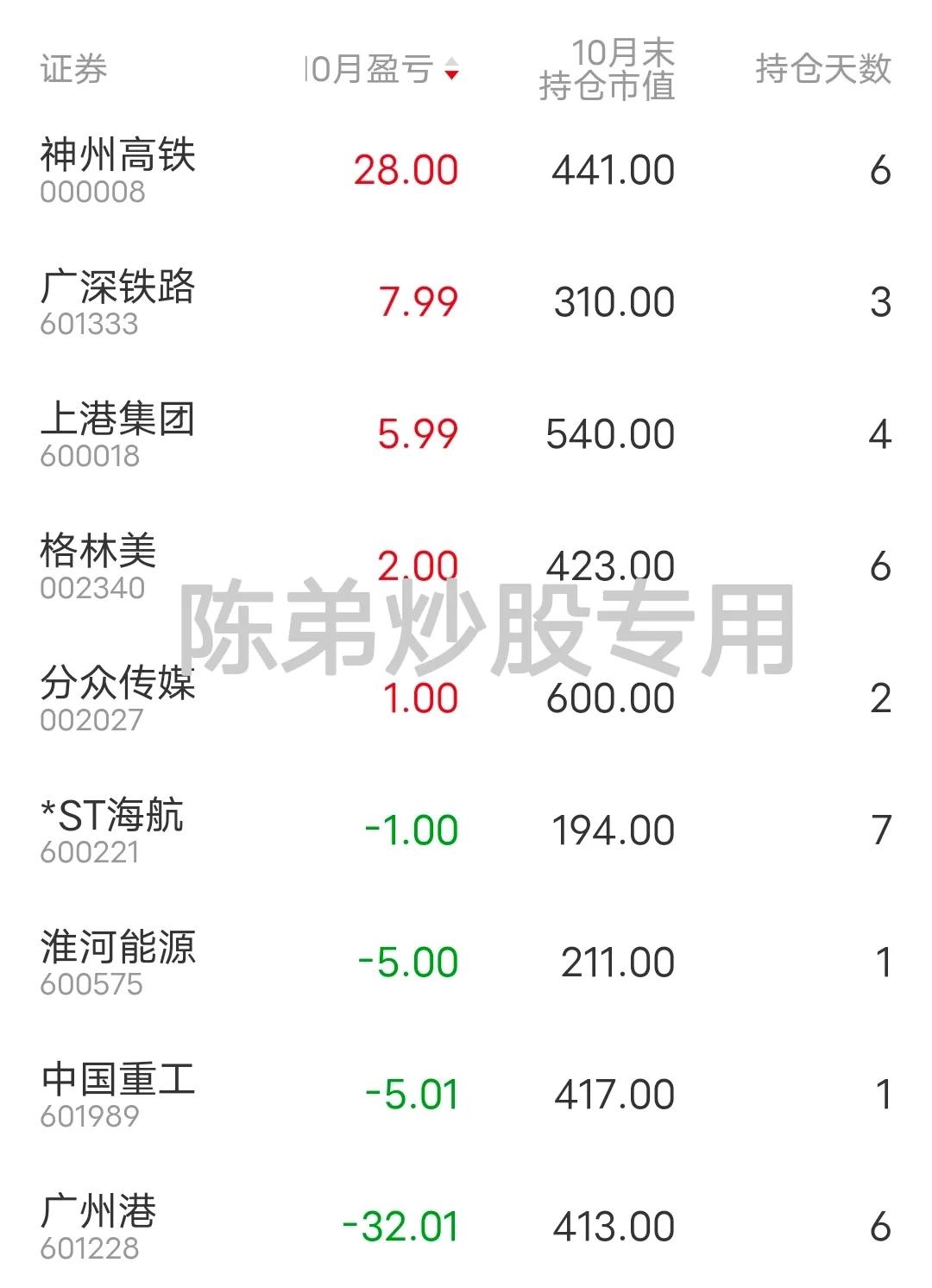Screen dimensions: 932x1288
Task: Sort by 持仓天数 column header
Action: (821, 68)
